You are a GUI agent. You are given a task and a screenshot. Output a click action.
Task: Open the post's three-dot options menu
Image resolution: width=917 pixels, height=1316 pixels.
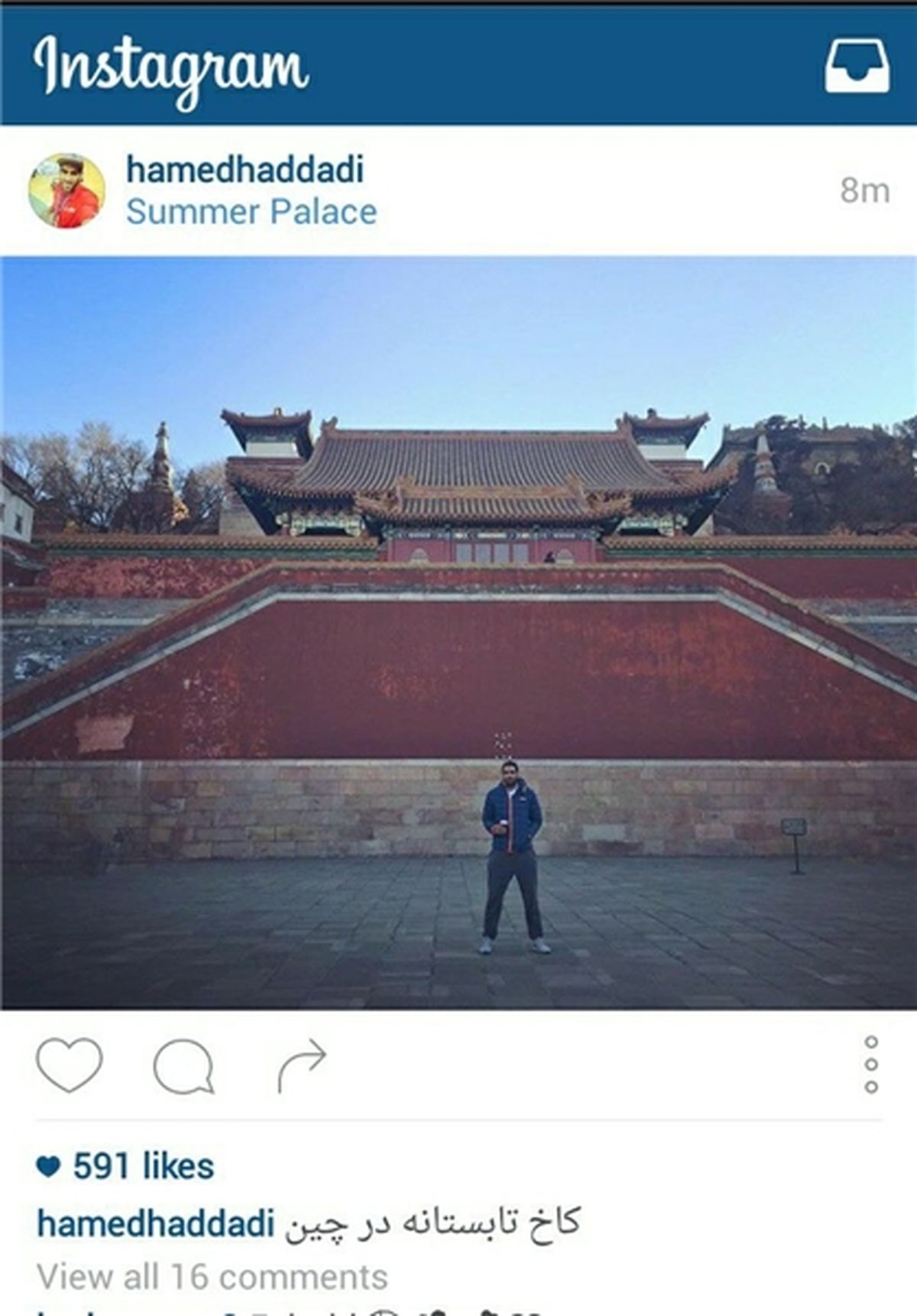(x=870, y=1065)
